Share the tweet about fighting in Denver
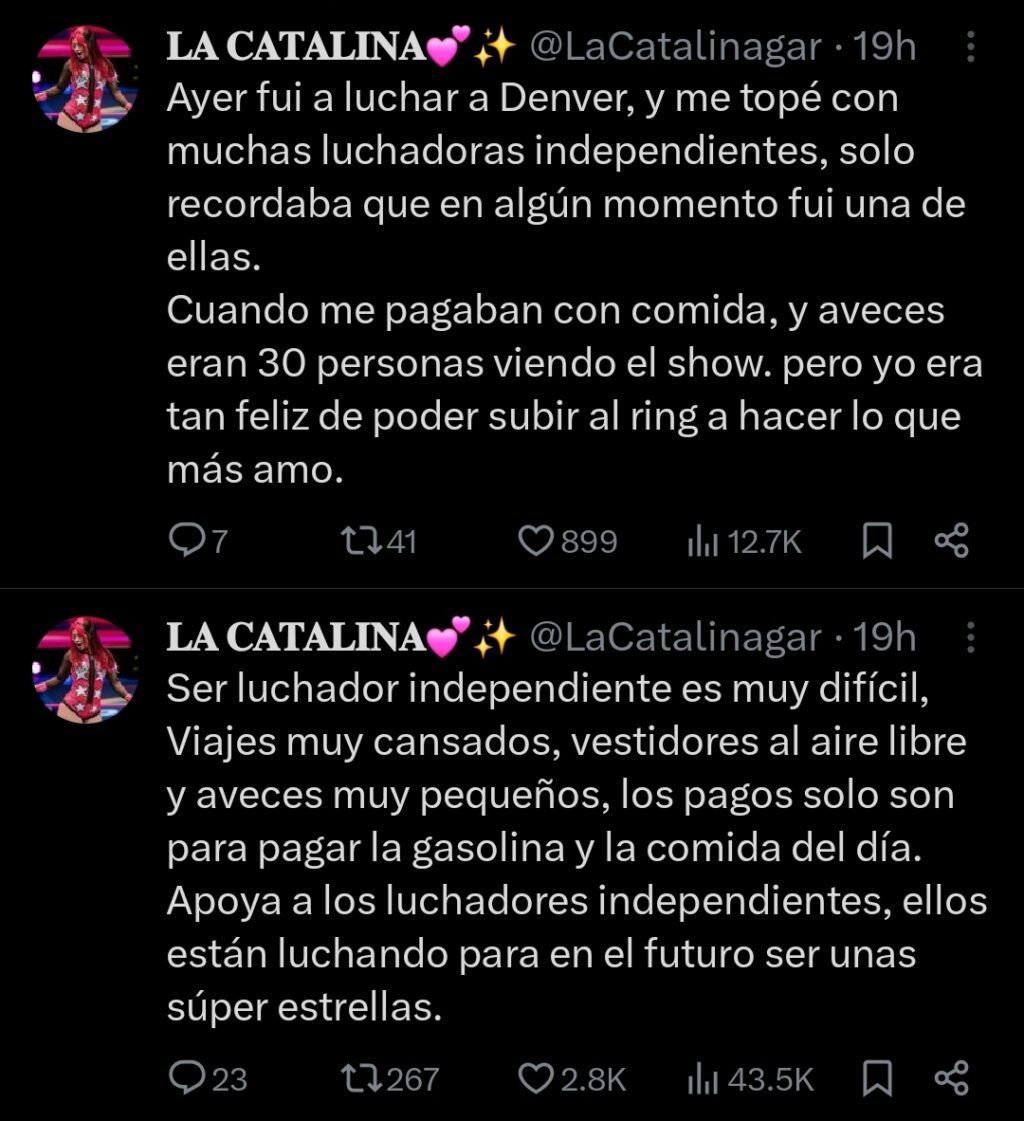 pos(951,541)
